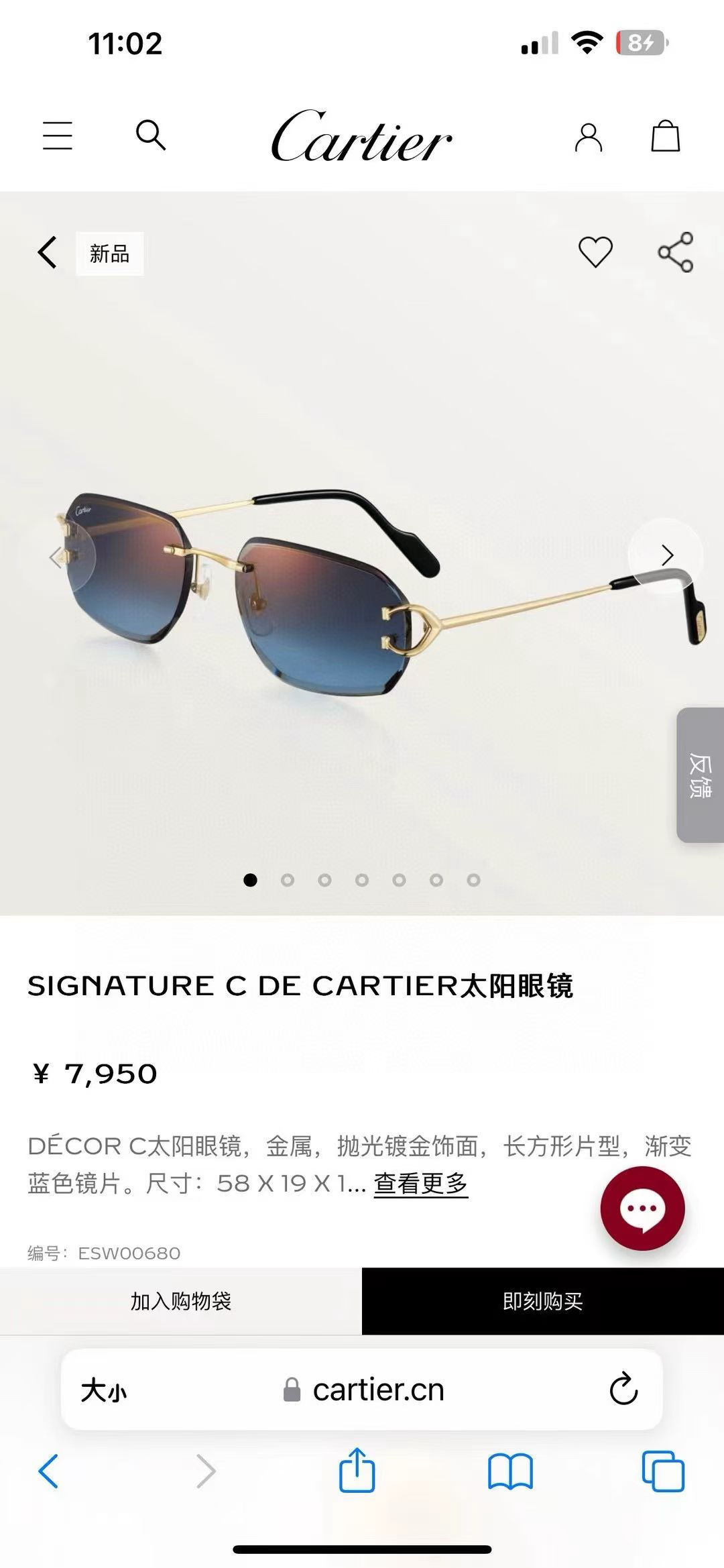Add sunglasses to the wishlist heart
This screenshot has width=724, height=1568.
pos(595,252)
